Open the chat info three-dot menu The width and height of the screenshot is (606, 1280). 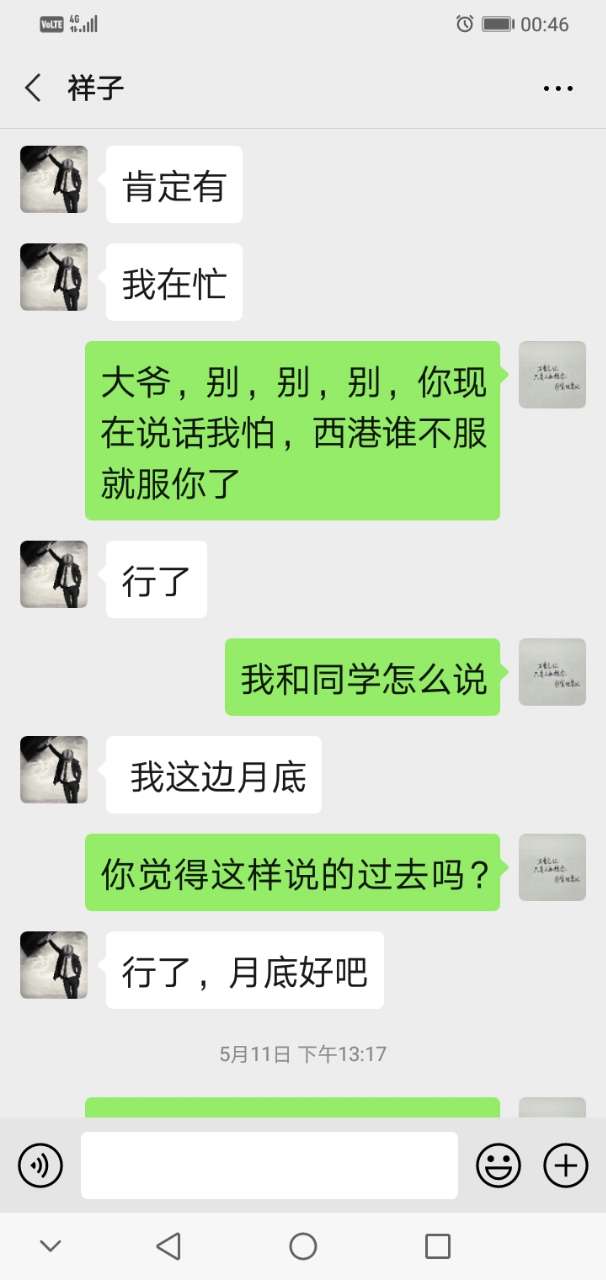pyautogui.click(x=558, y=88)
